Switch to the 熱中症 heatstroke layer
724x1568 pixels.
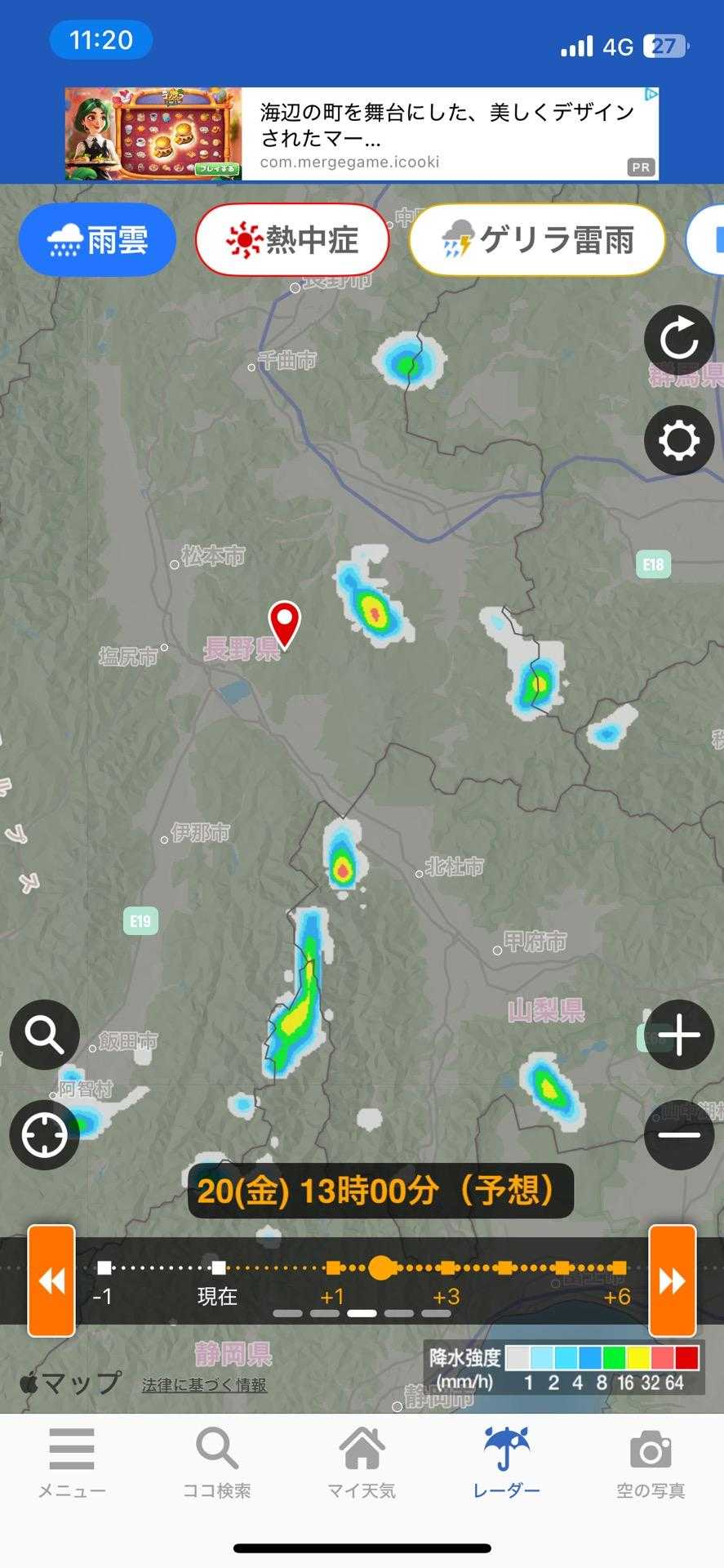pyautogui.click(x=291, y=240)
